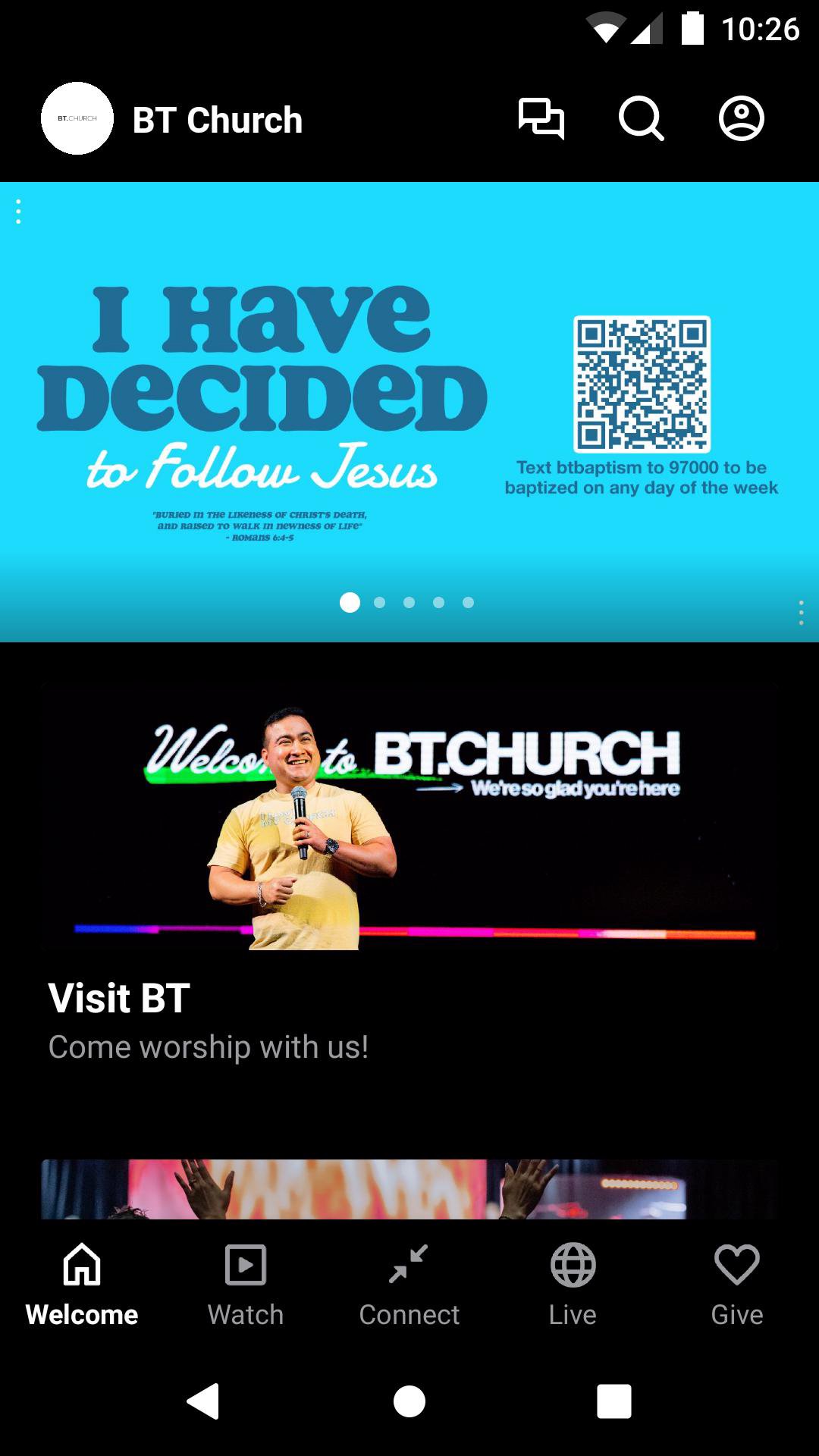Go to the Live tab

click(x=573, y=1283)
